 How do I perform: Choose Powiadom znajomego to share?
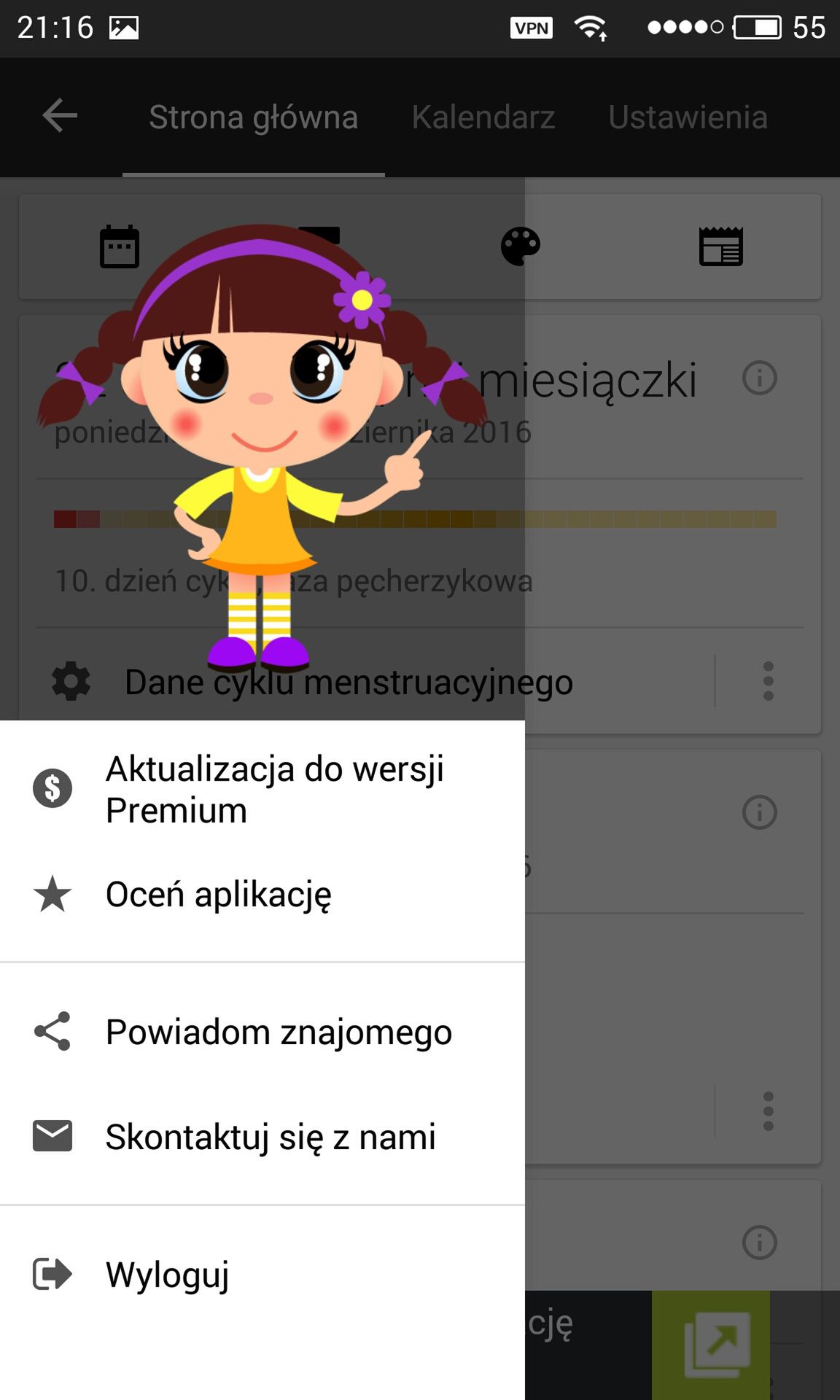tap(262, 1032)
